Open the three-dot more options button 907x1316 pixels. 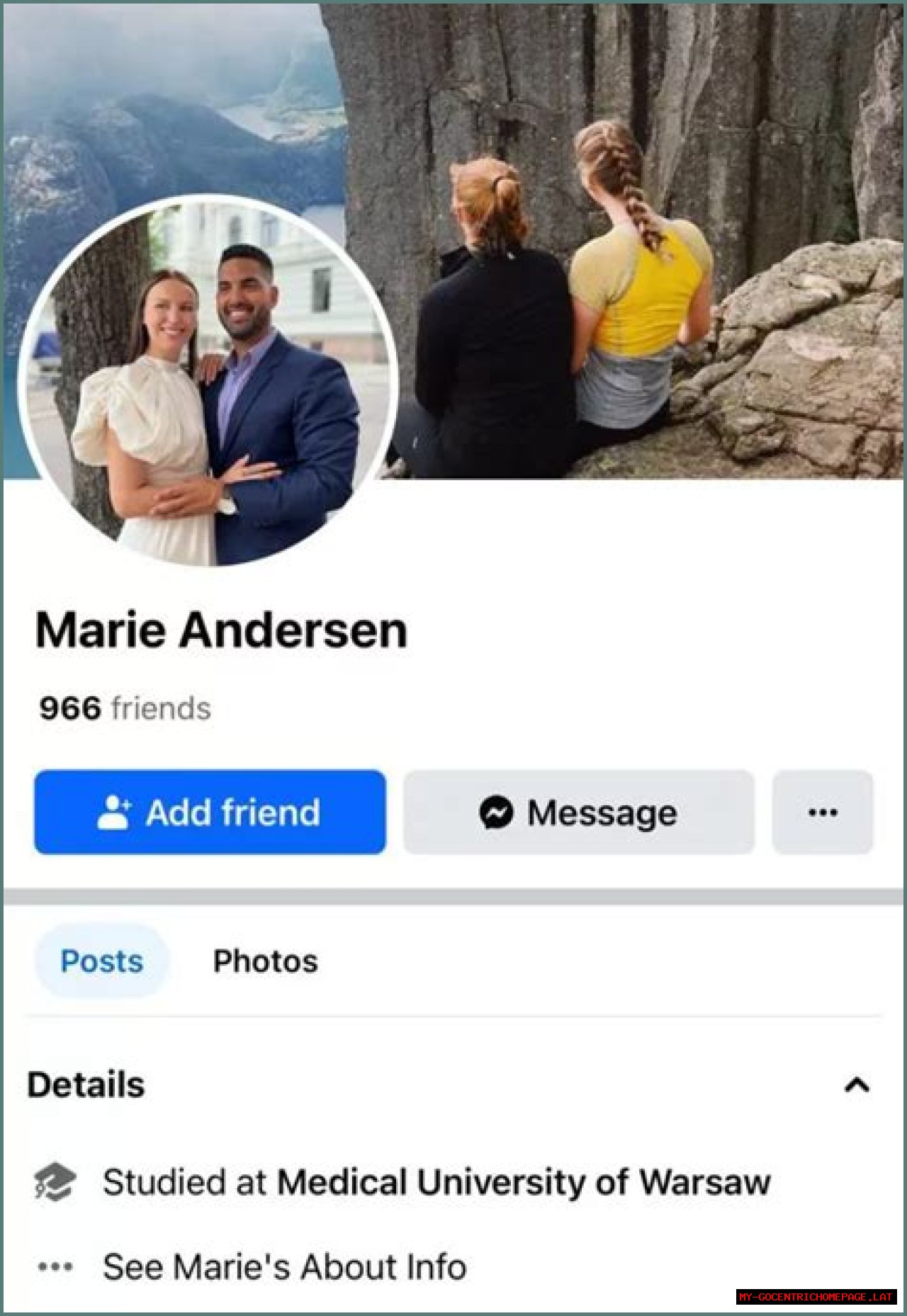point(822,812)
